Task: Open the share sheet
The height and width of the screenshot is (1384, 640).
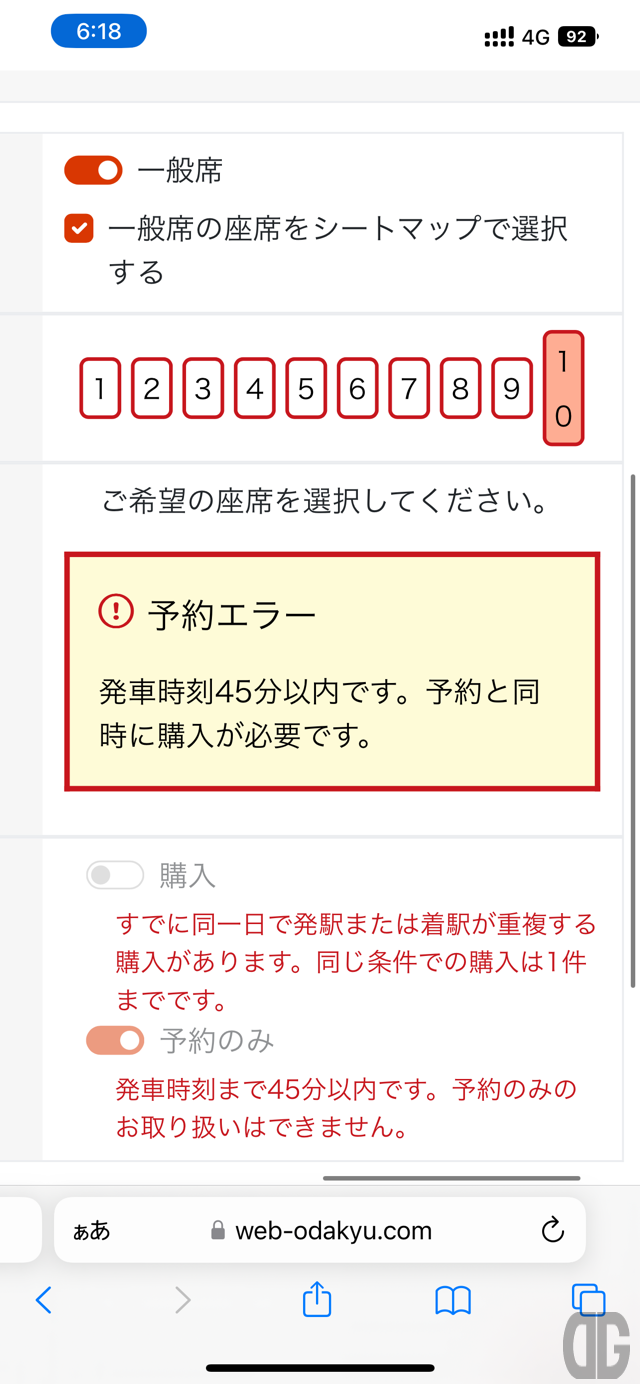Action: click(x=317, y=1298)
